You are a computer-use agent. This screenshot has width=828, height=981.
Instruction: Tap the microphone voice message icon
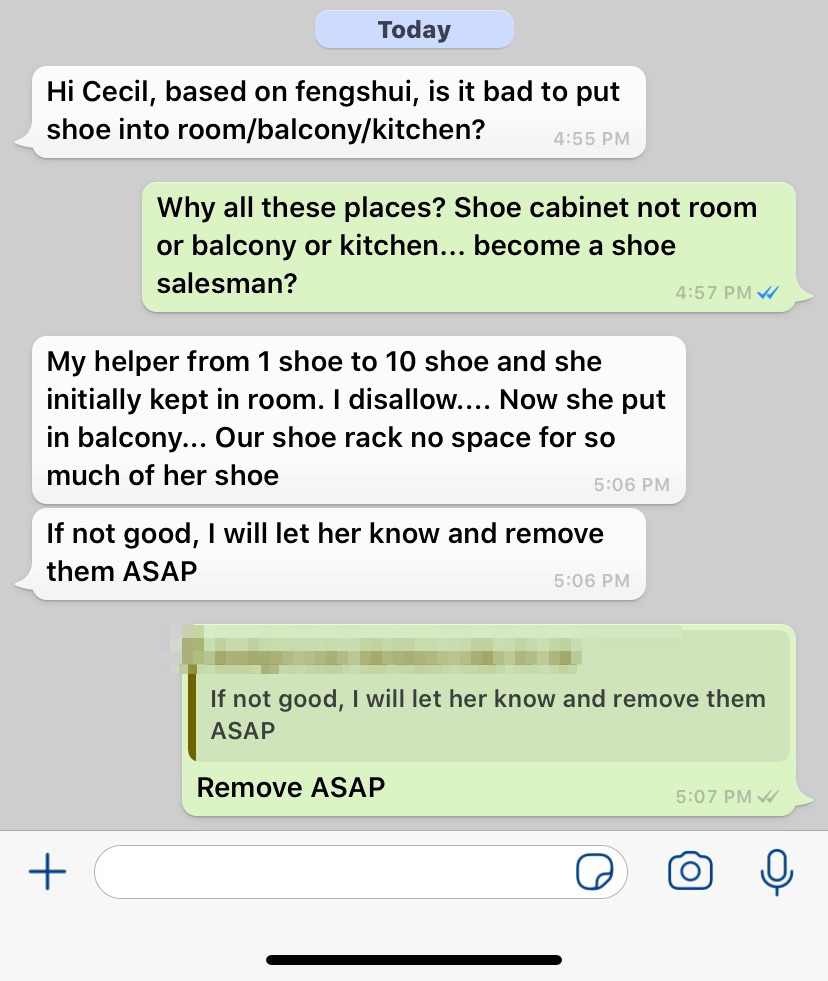pyautogui.click(x=776, y=871)
